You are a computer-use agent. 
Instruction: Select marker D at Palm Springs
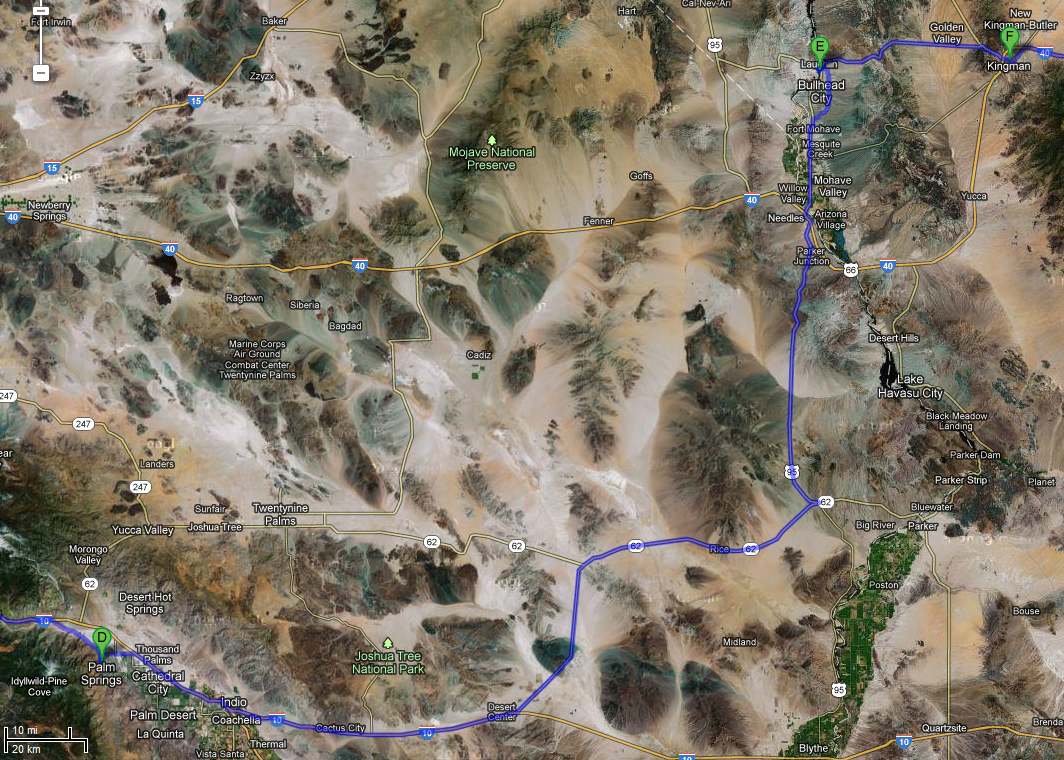101,638
